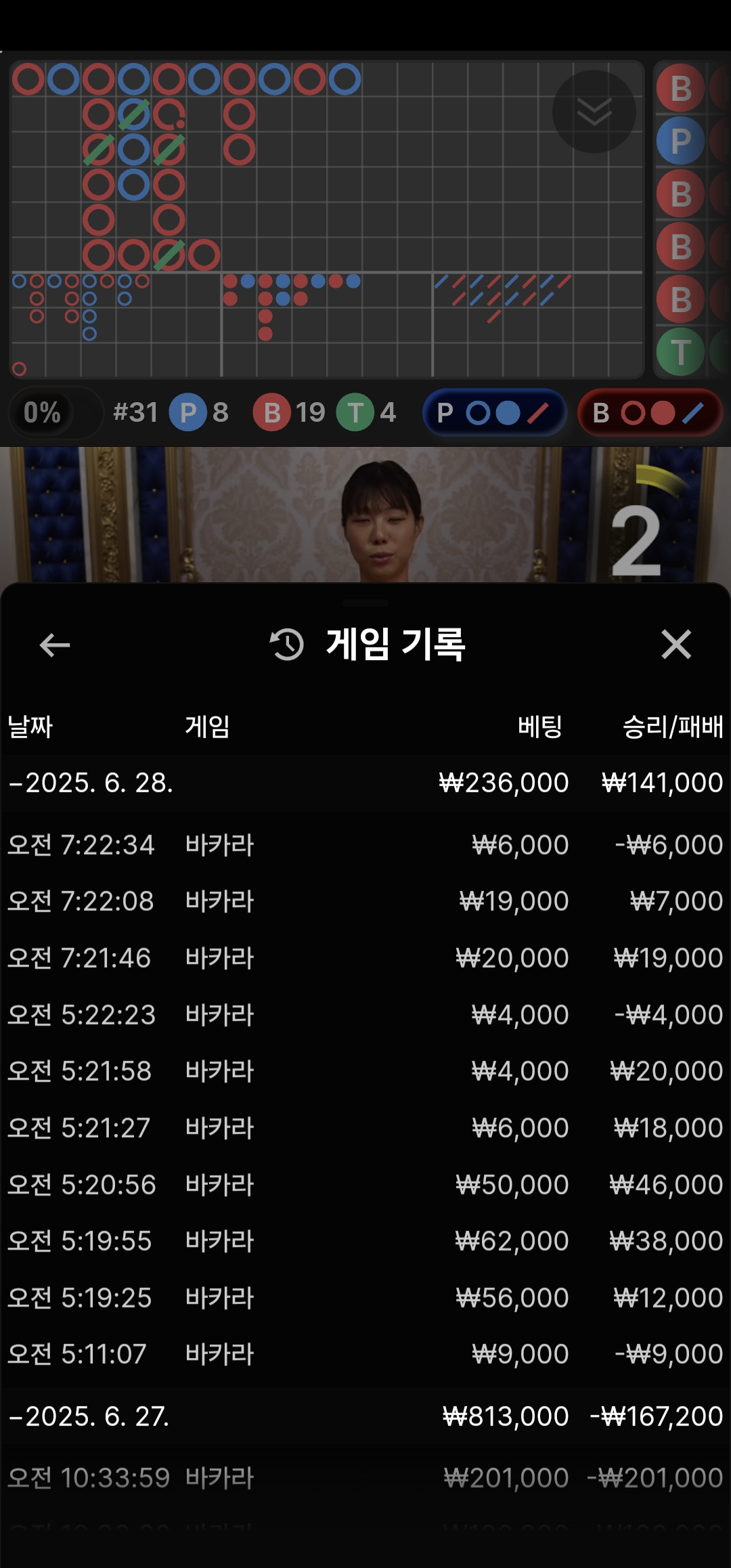The image size is (731, 1568).
Task: View details of the 오전 5:21:58 game
Action: coord(365,1071)
